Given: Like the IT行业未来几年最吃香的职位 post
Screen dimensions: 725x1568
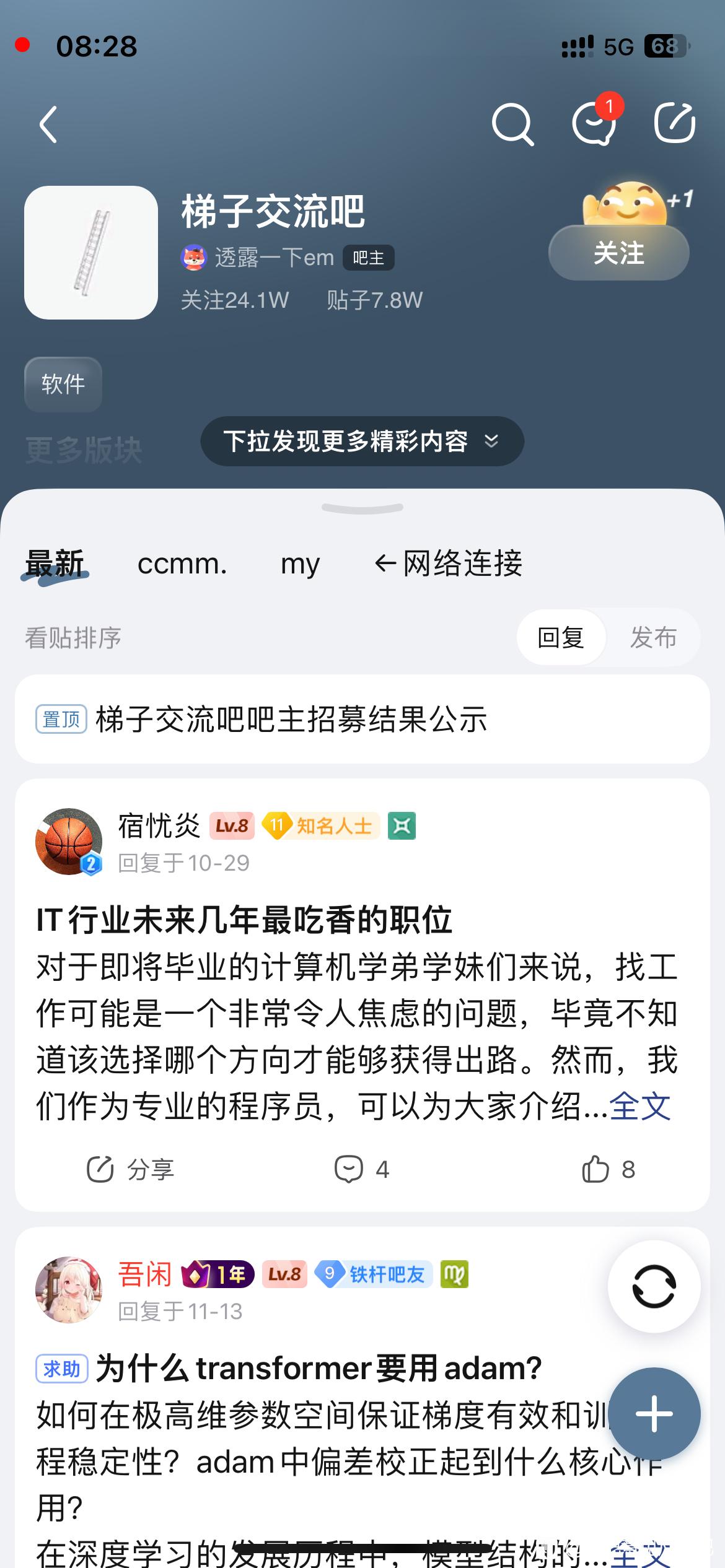Looking at the screenshot, I should [x=609, y=1170].
